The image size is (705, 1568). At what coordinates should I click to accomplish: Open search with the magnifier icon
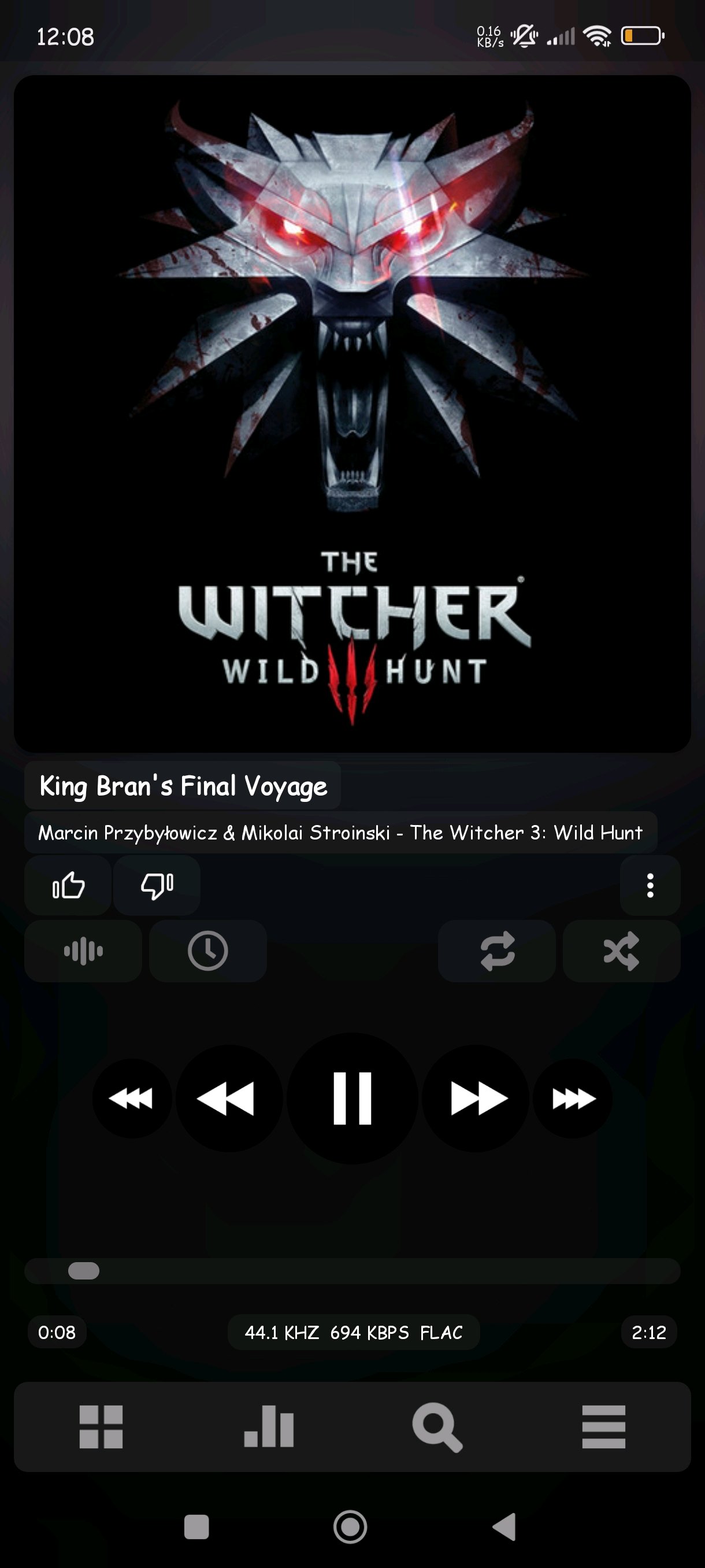click(437, 1428)
